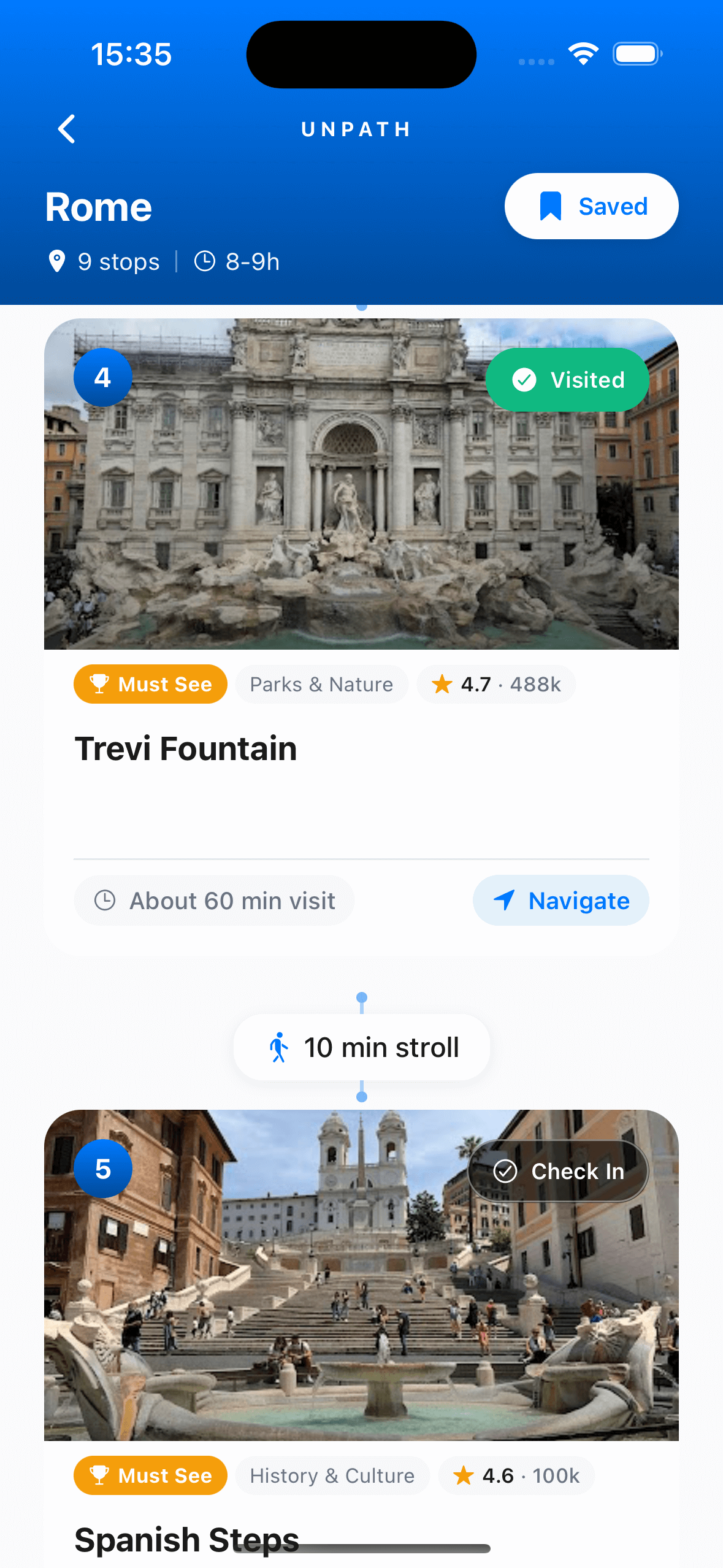Viewport: 723px width, 1568px height.
Task: Toggle the Visited status on Trevi Fountain
Action: [567, 379]
